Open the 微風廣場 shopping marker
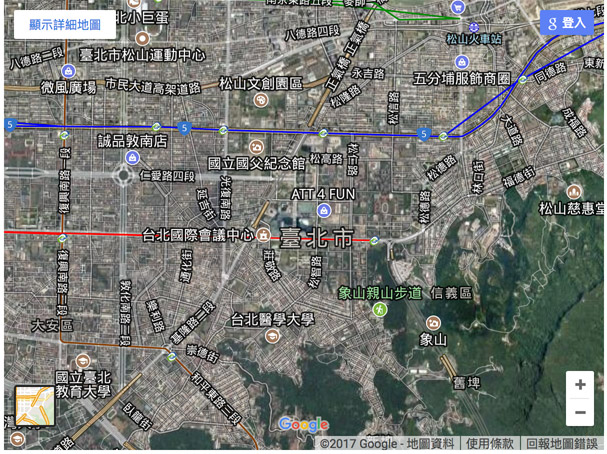This screenshot has width=607, height=454. pyautogui.click(x=68, y=71)
